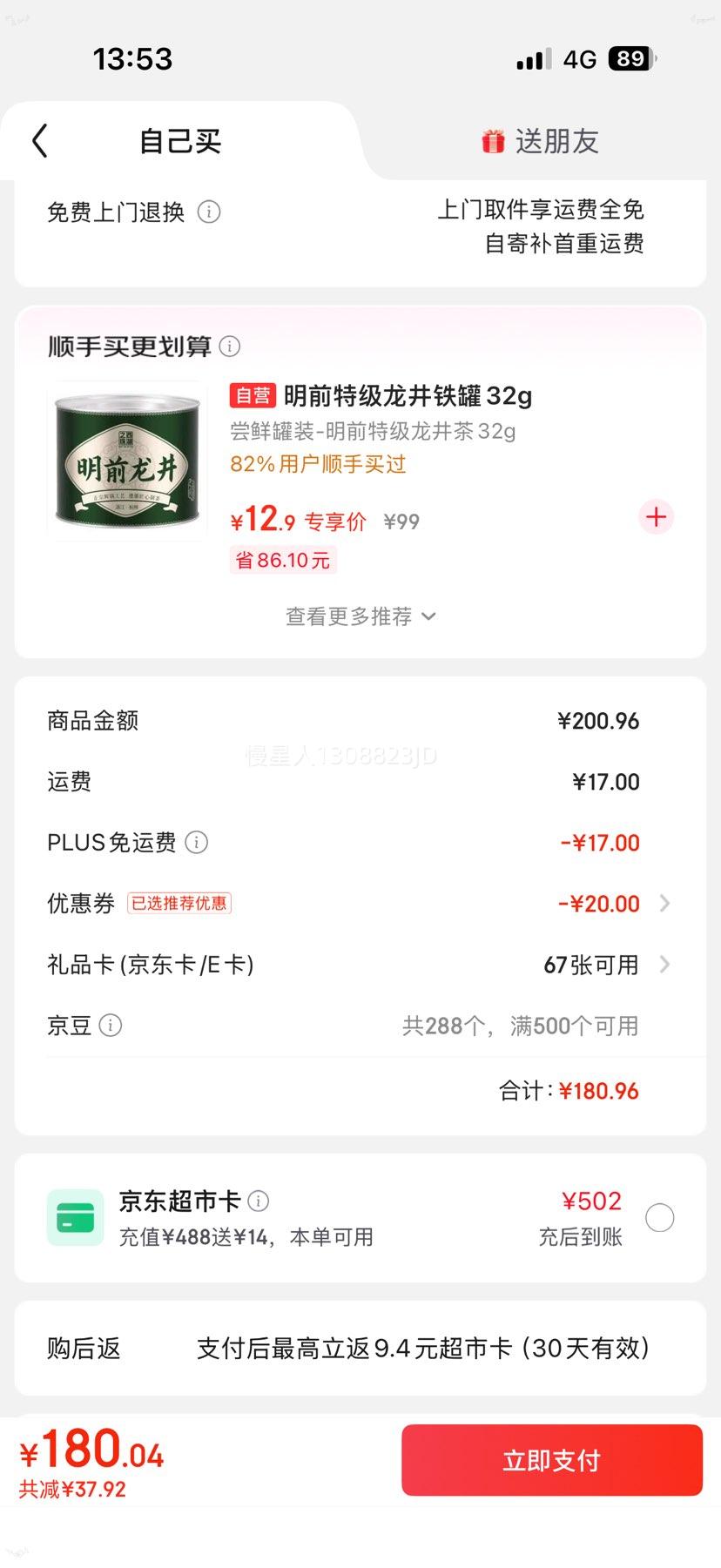Select the 自己买 tab

coord(180,141)
